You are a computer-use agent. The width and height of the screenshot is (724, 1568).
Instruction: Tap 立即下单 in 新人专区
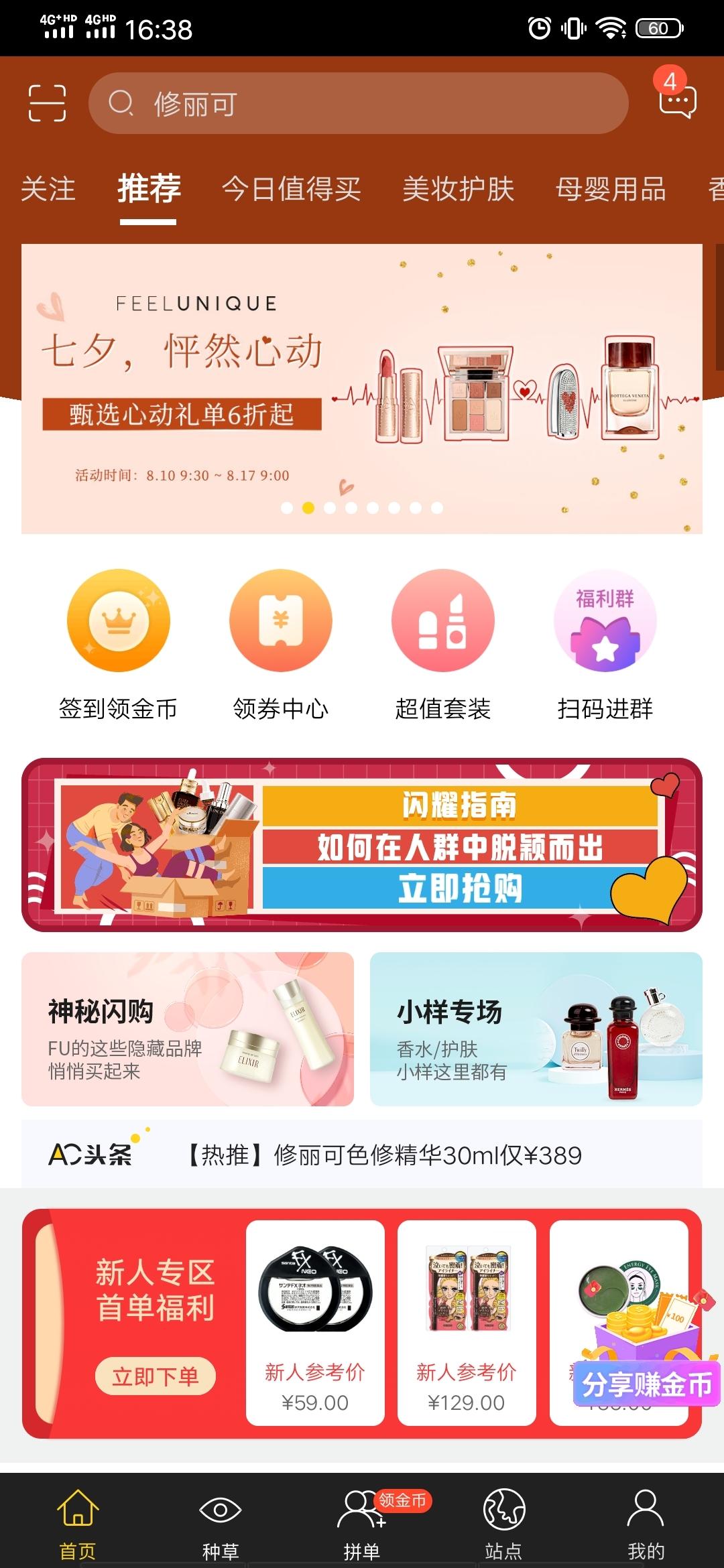pos(155,1376)
